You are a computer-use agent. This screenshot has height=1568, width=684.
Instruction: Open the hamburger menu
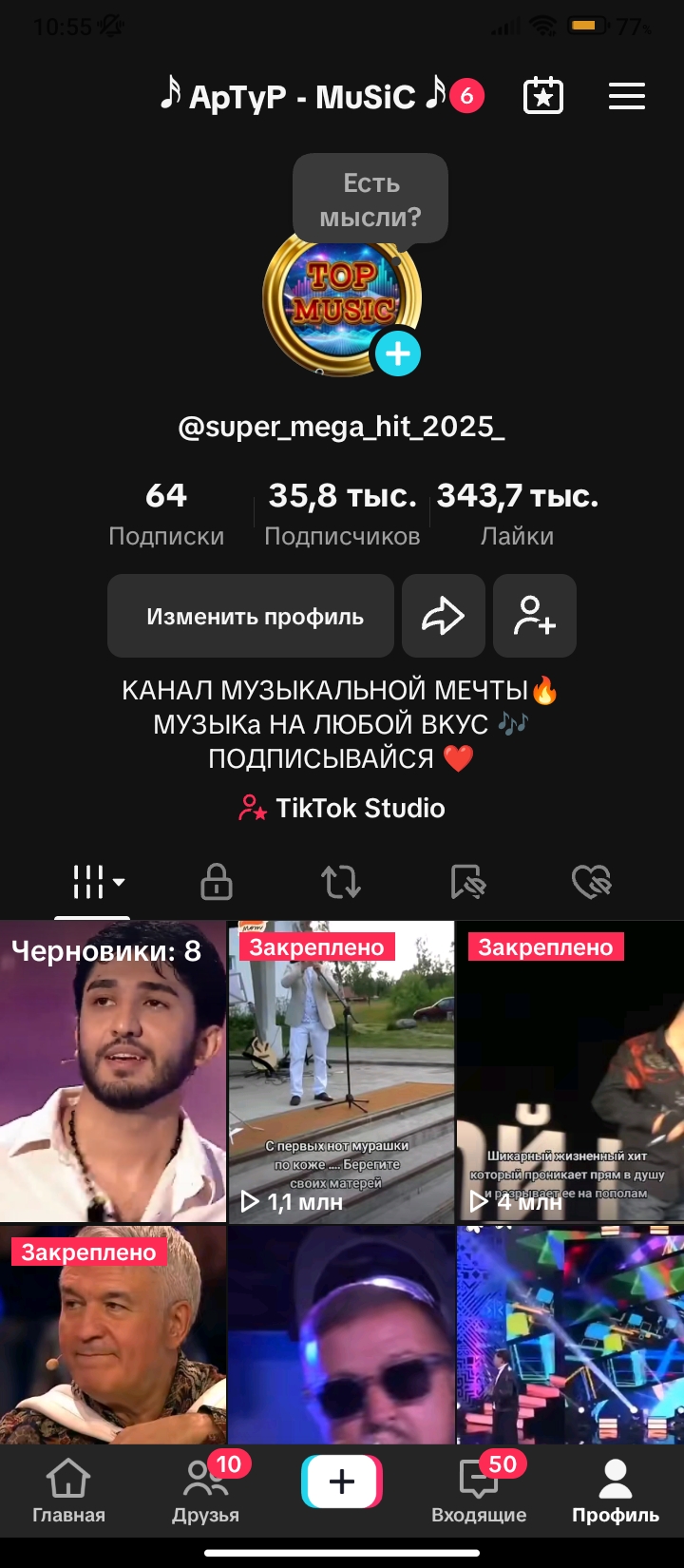pyautogui.click(x=627, y=96)
